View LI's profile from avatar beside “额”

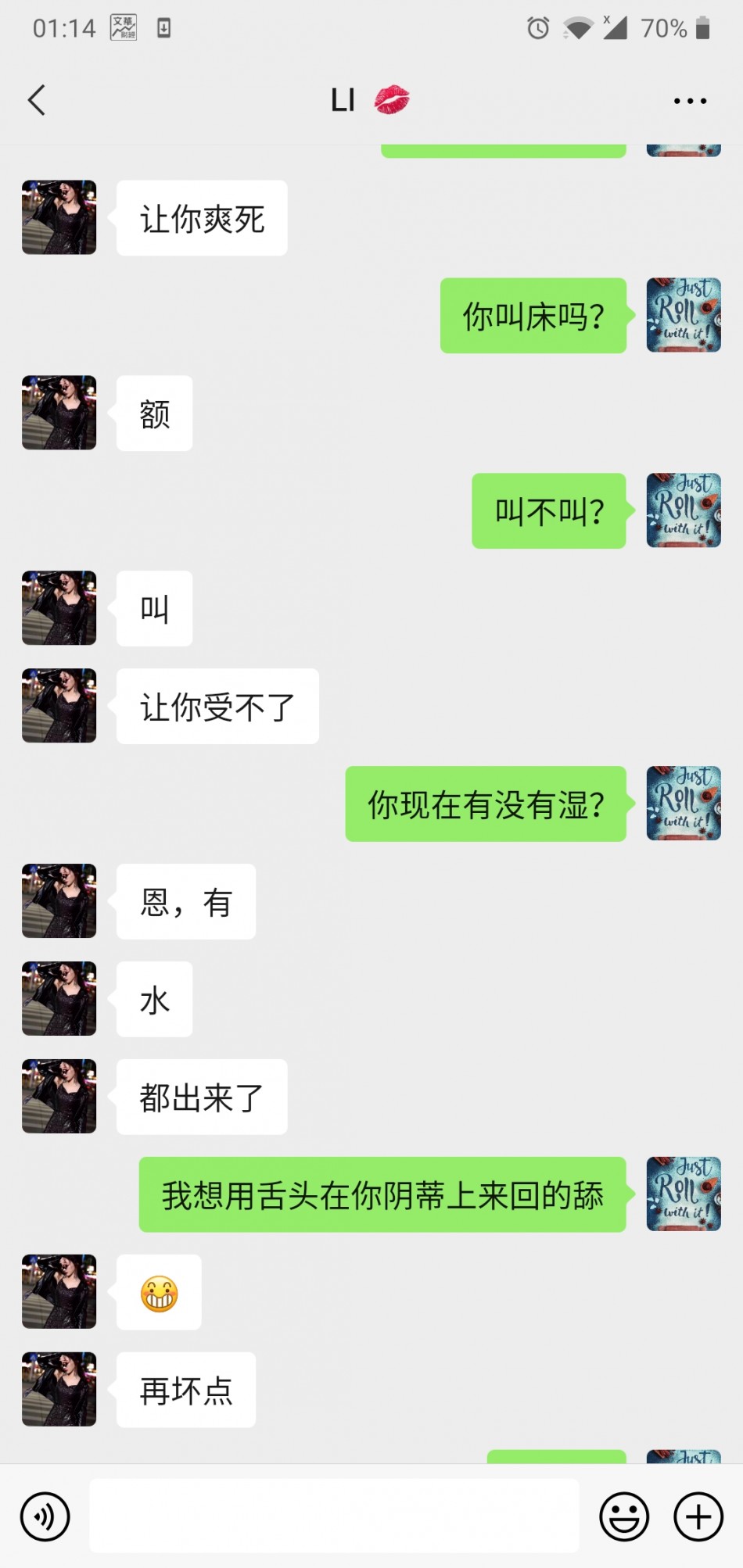coord(59,413)
